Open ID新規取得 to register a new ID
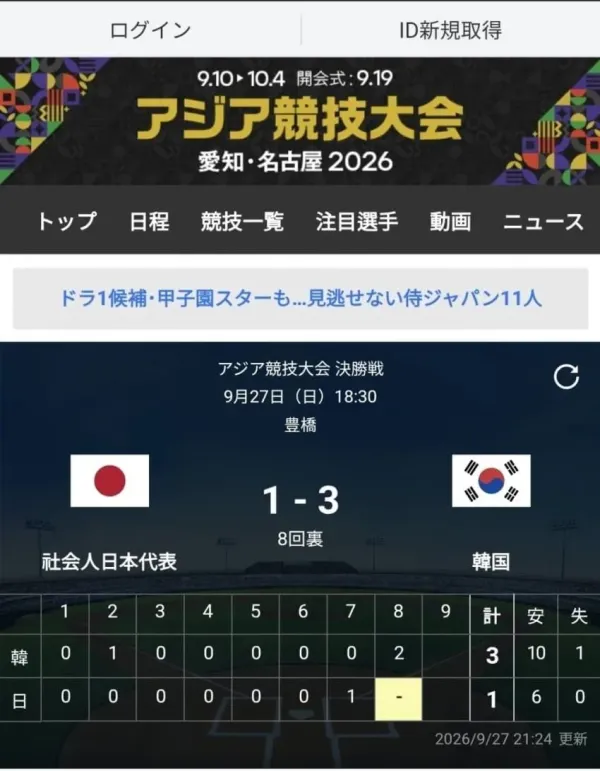Viewport: 600px width, 771px height. point(450,30)
